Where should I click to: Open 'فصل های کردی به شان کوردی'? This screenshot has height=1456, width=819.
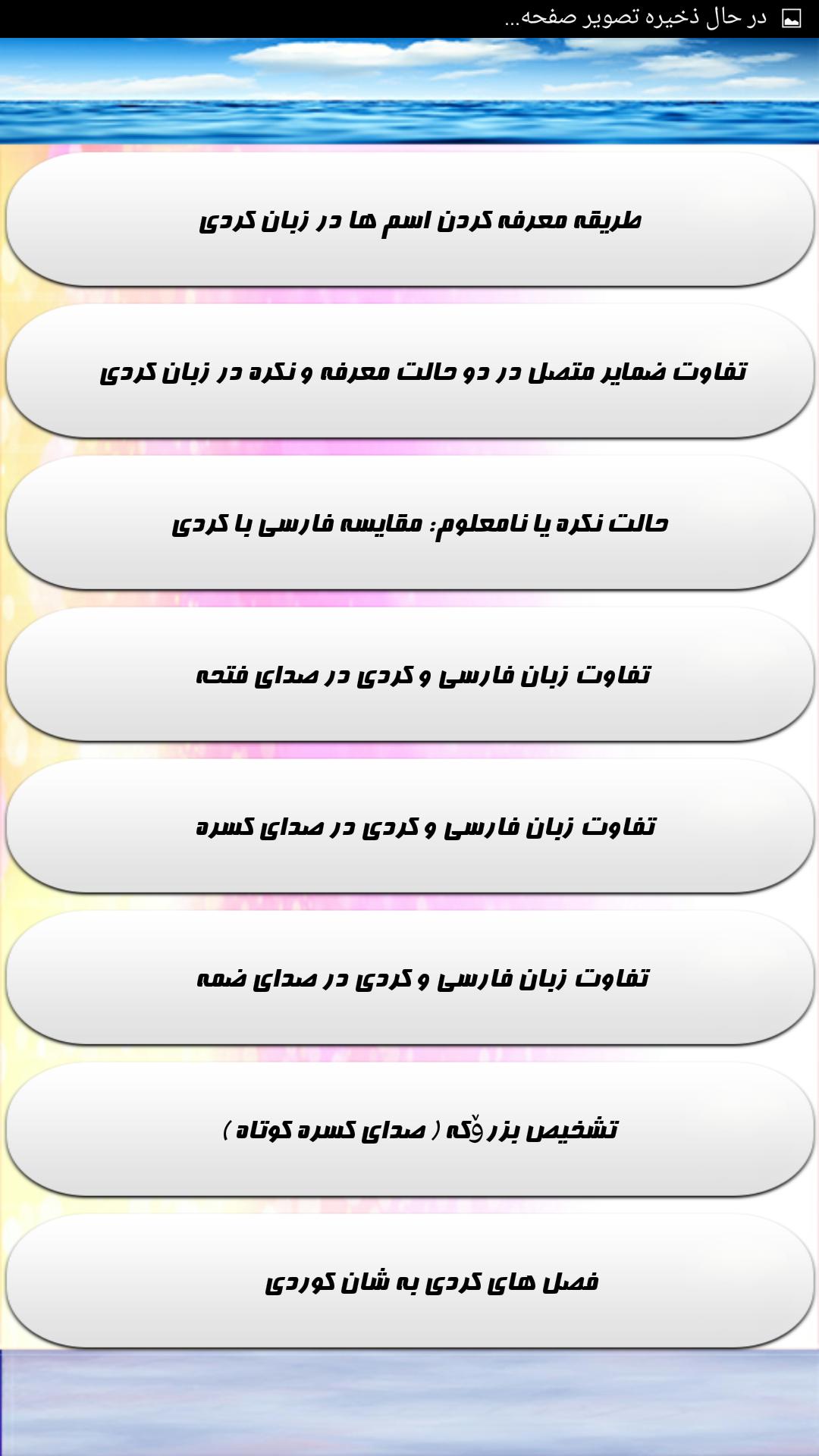409,1282
